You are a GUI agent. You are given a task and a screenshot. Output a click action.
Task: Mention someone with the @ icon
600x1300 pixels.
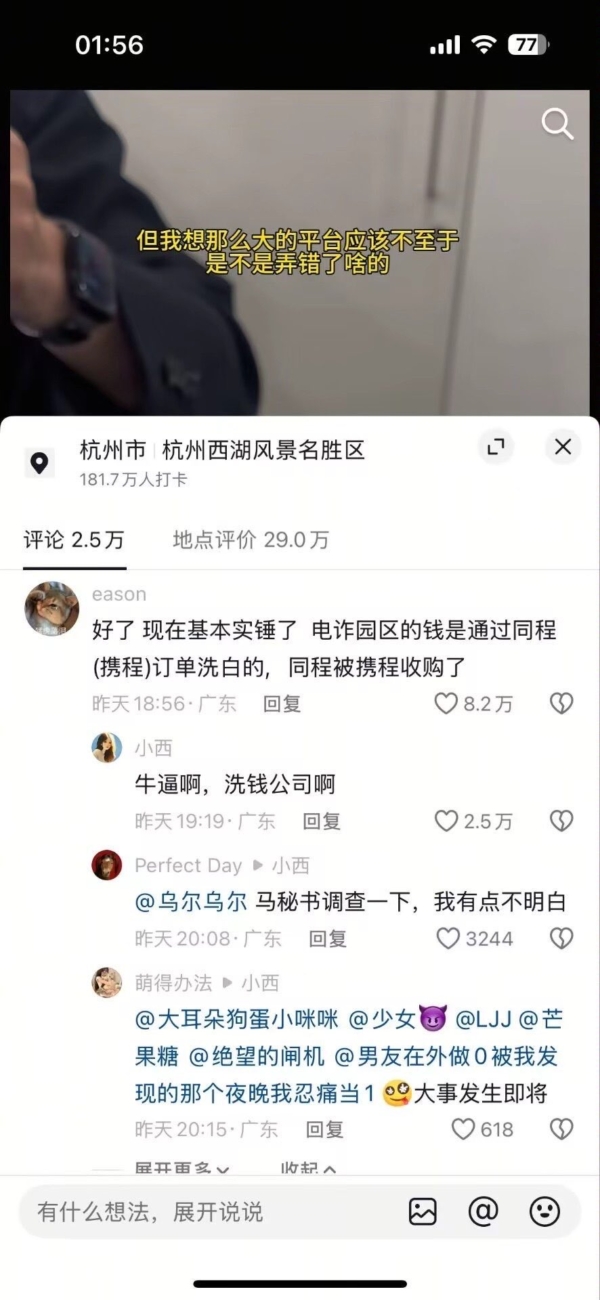tap(483, 1212)
